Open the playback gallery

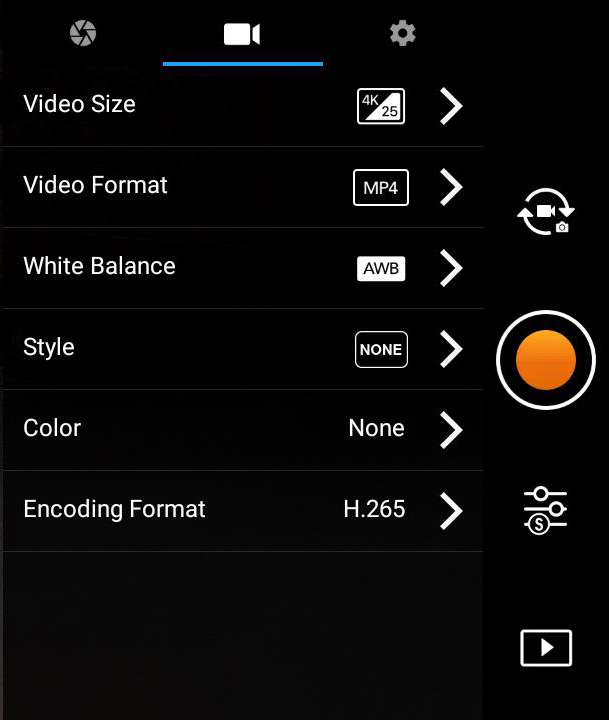pyautogui.click(x=546, y=648)
